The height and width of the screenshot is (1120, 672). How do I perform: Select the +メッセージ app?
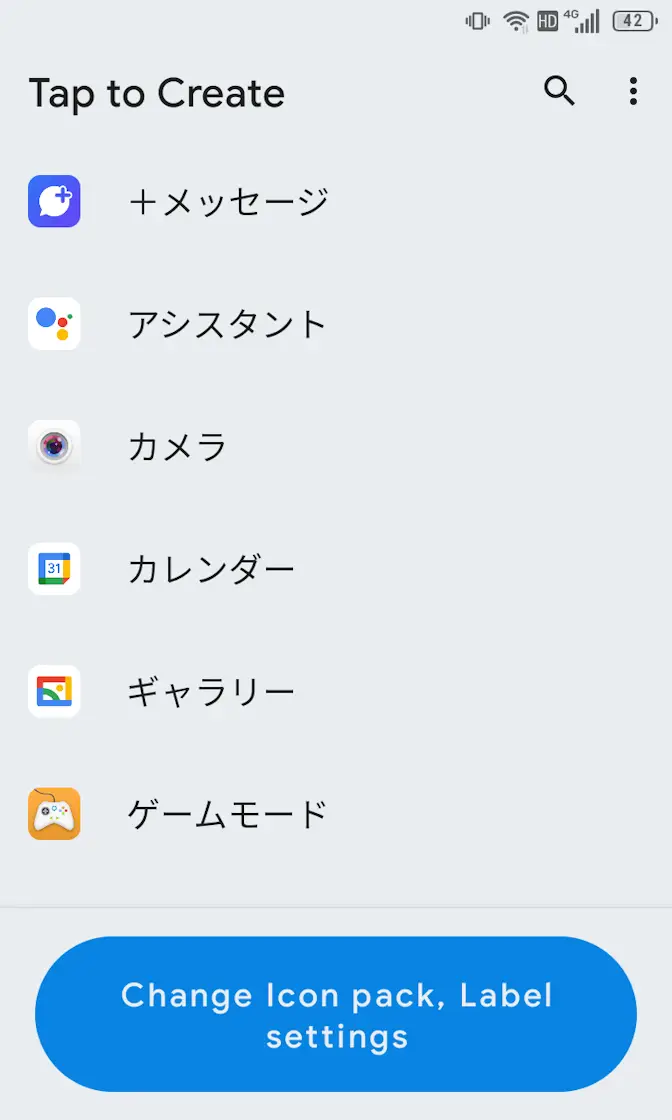pos(228,202)
